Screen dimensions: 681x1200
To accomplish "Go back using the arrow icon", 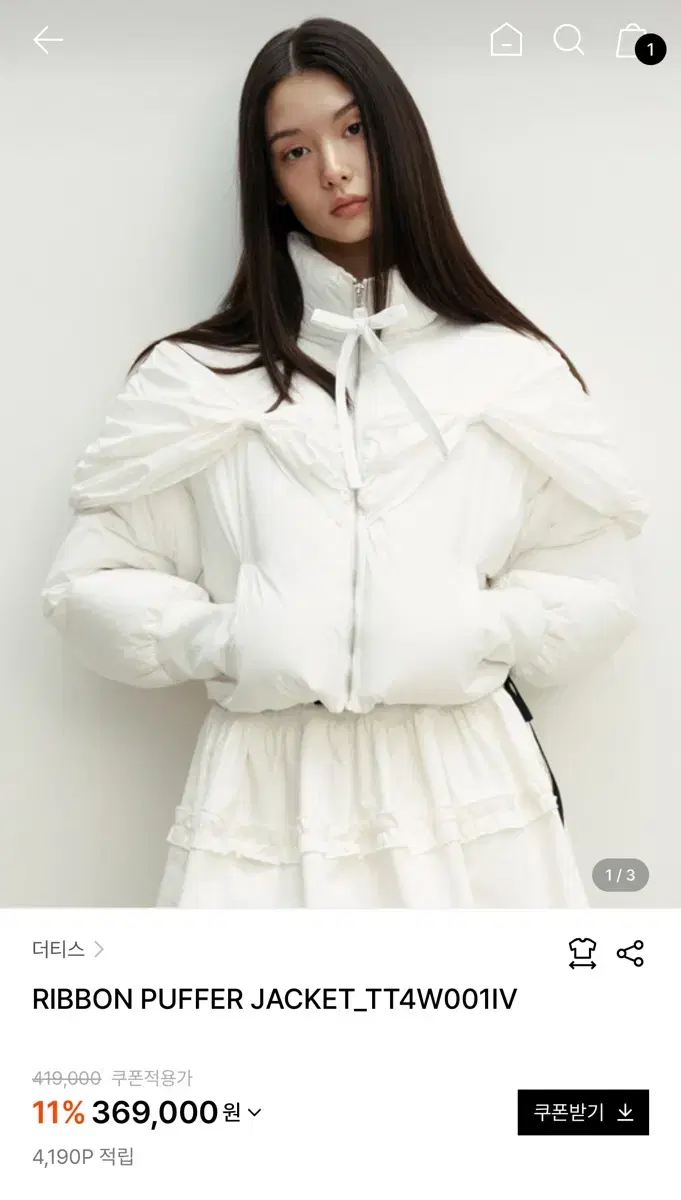I will [48, 40].
